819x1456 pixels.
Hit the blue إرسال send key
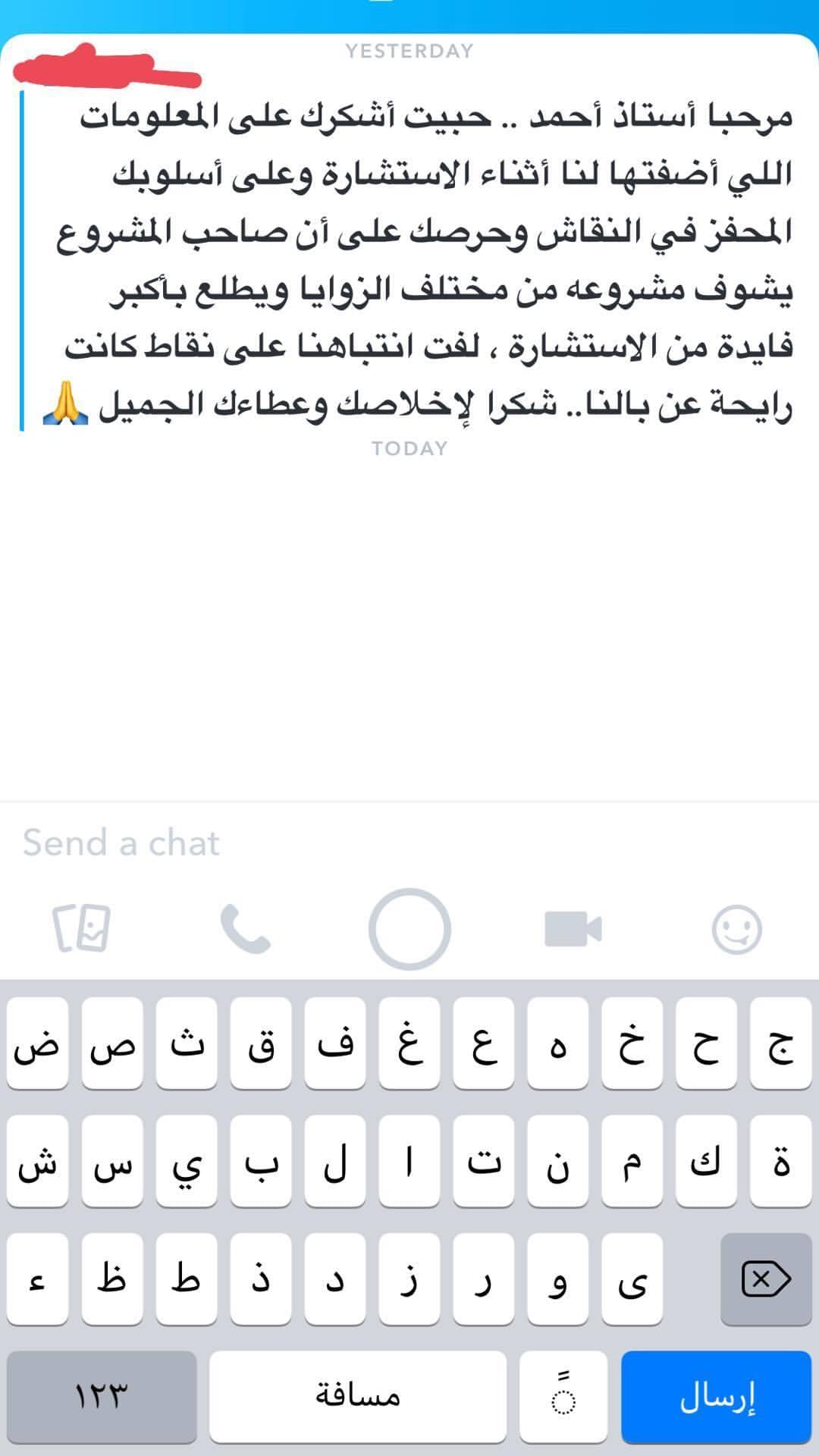click(x=716, y=1396)
